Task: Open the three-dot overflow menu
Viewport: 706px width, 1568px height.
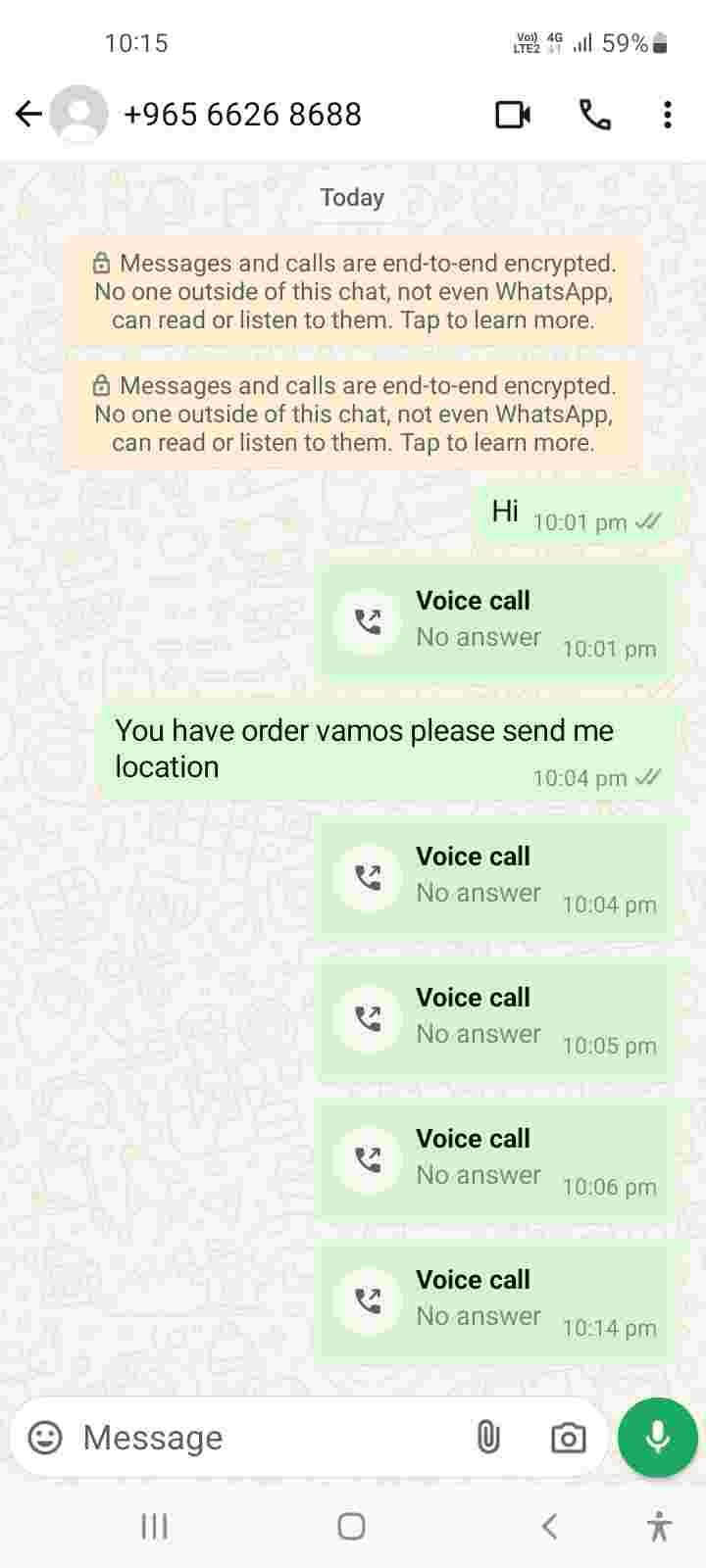Action: [x=667, y=115]
